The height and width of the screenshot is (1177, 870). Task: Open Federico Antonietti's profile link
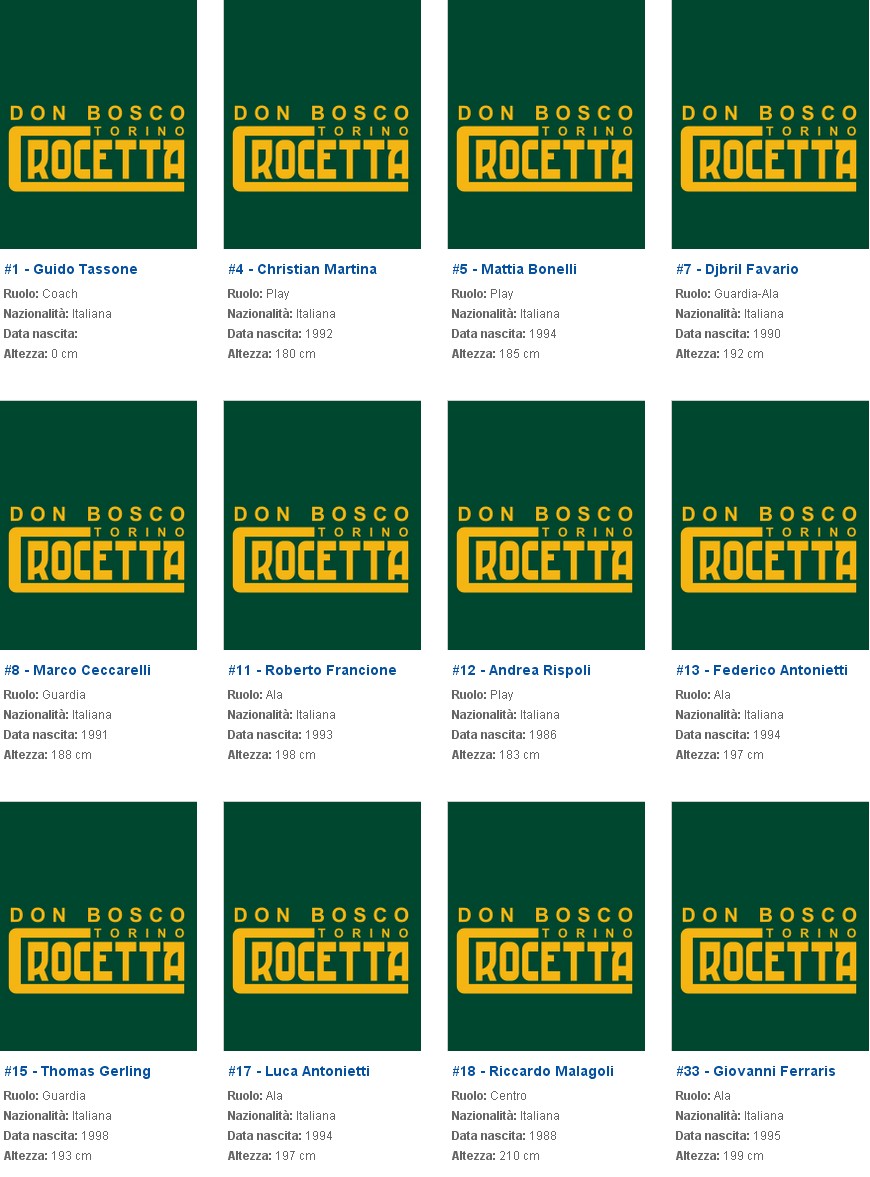point(761,670)
